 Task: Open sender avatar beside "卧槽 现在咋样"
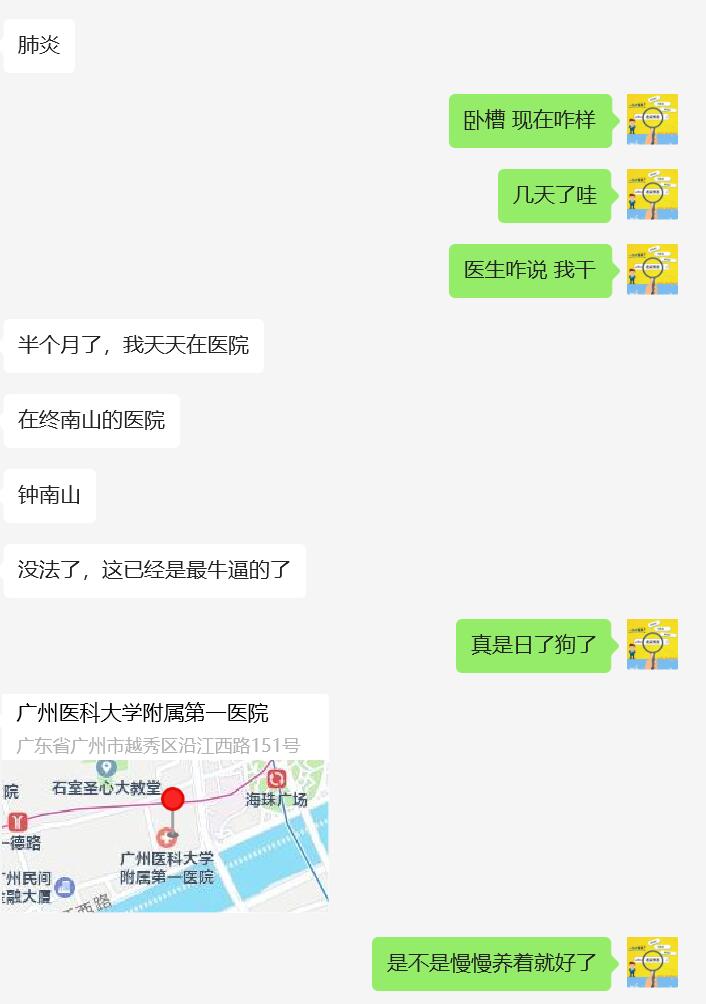652,120
